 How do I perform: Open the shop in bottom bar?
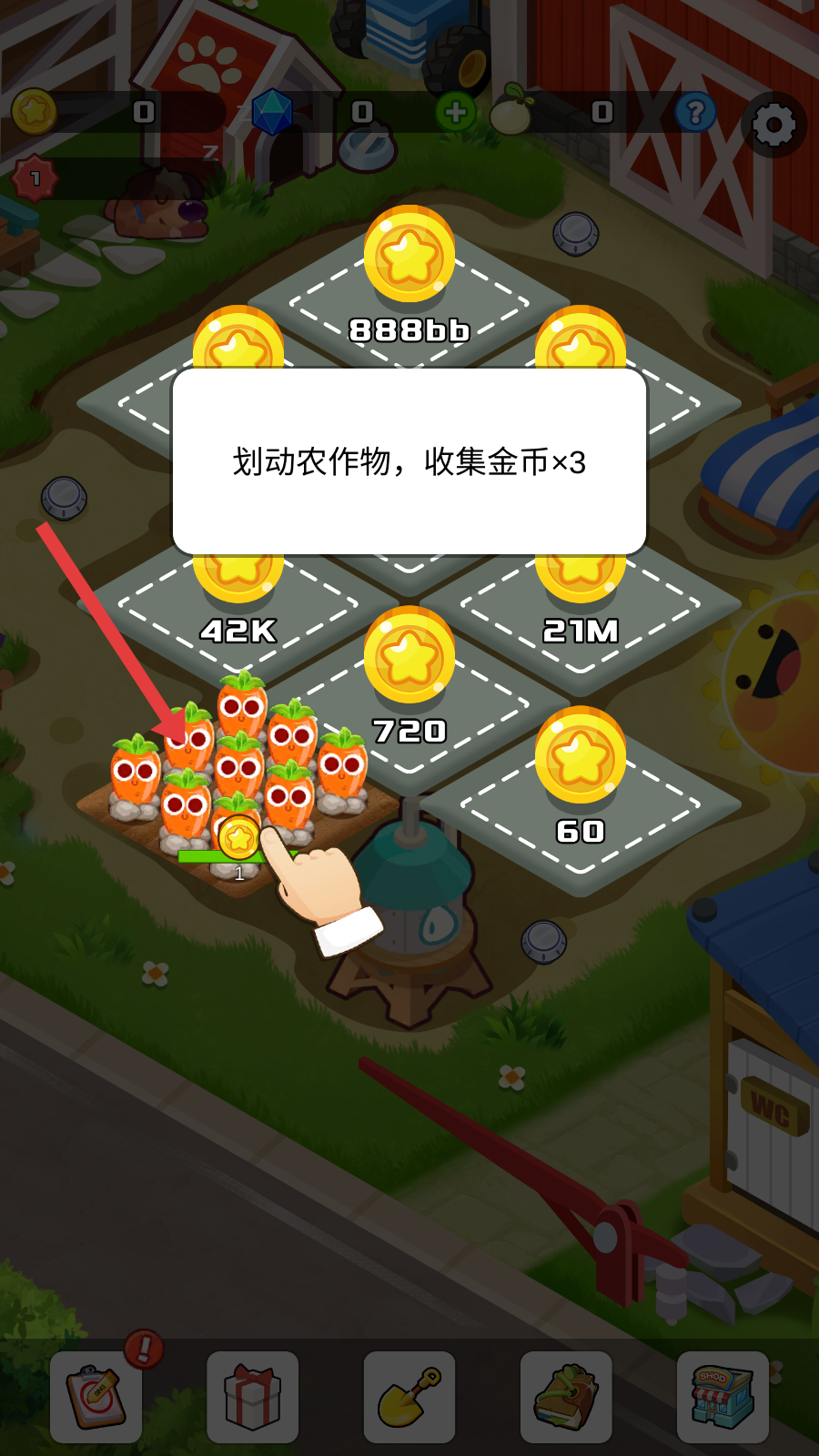click(x=723, y=1397)
